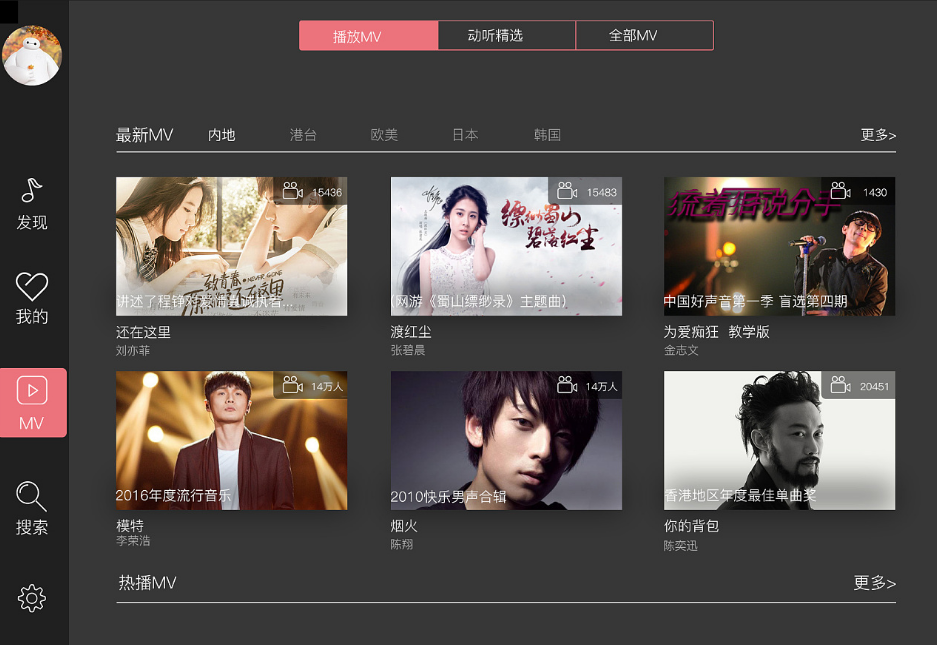The image size is (937, 645).
Task: Filter latest MVs by 日本
Action: click(x=465, y=135)
